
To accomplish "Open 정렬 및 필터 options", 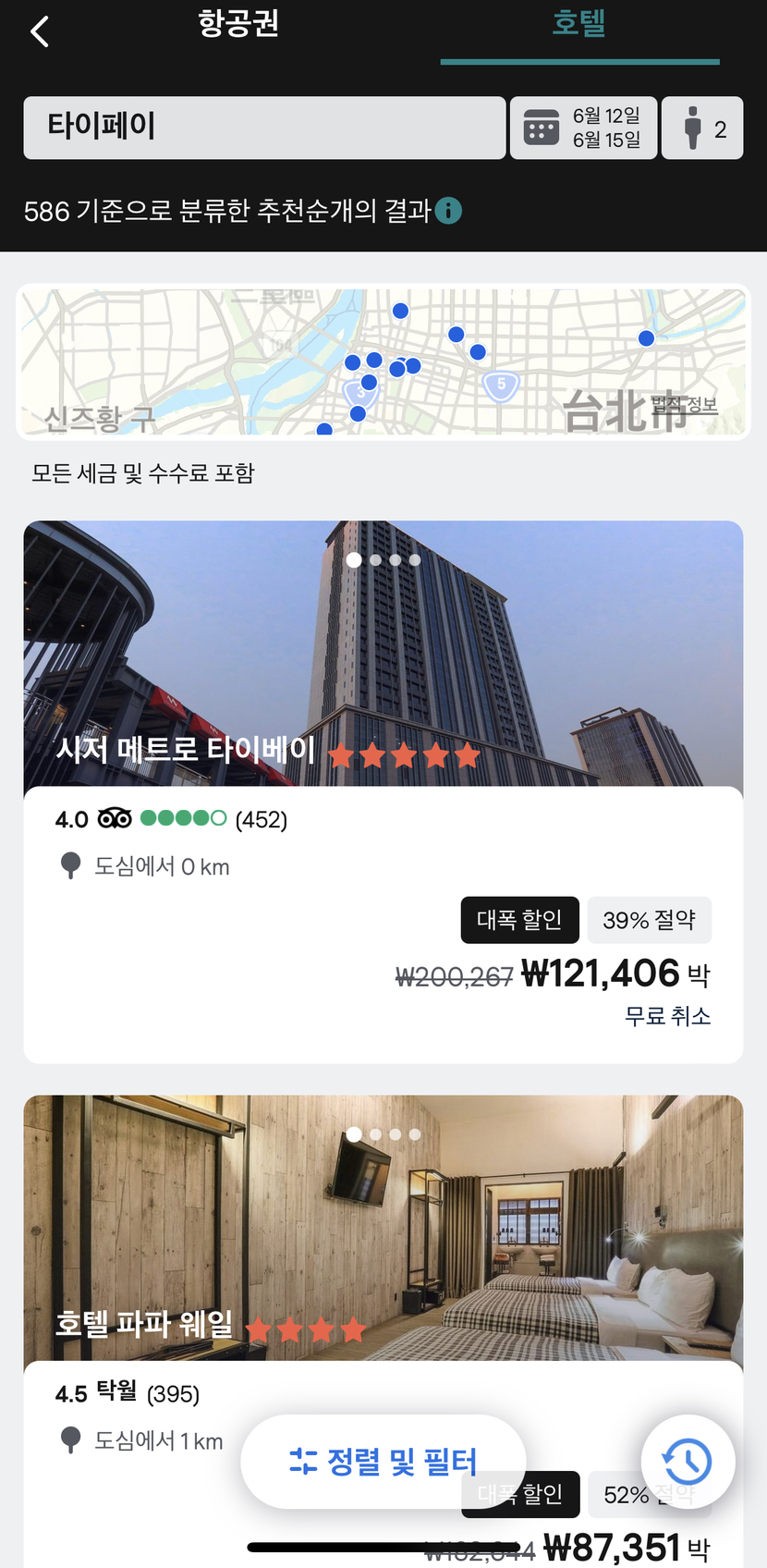I will pyautogui.click(x=383, y=1462).
